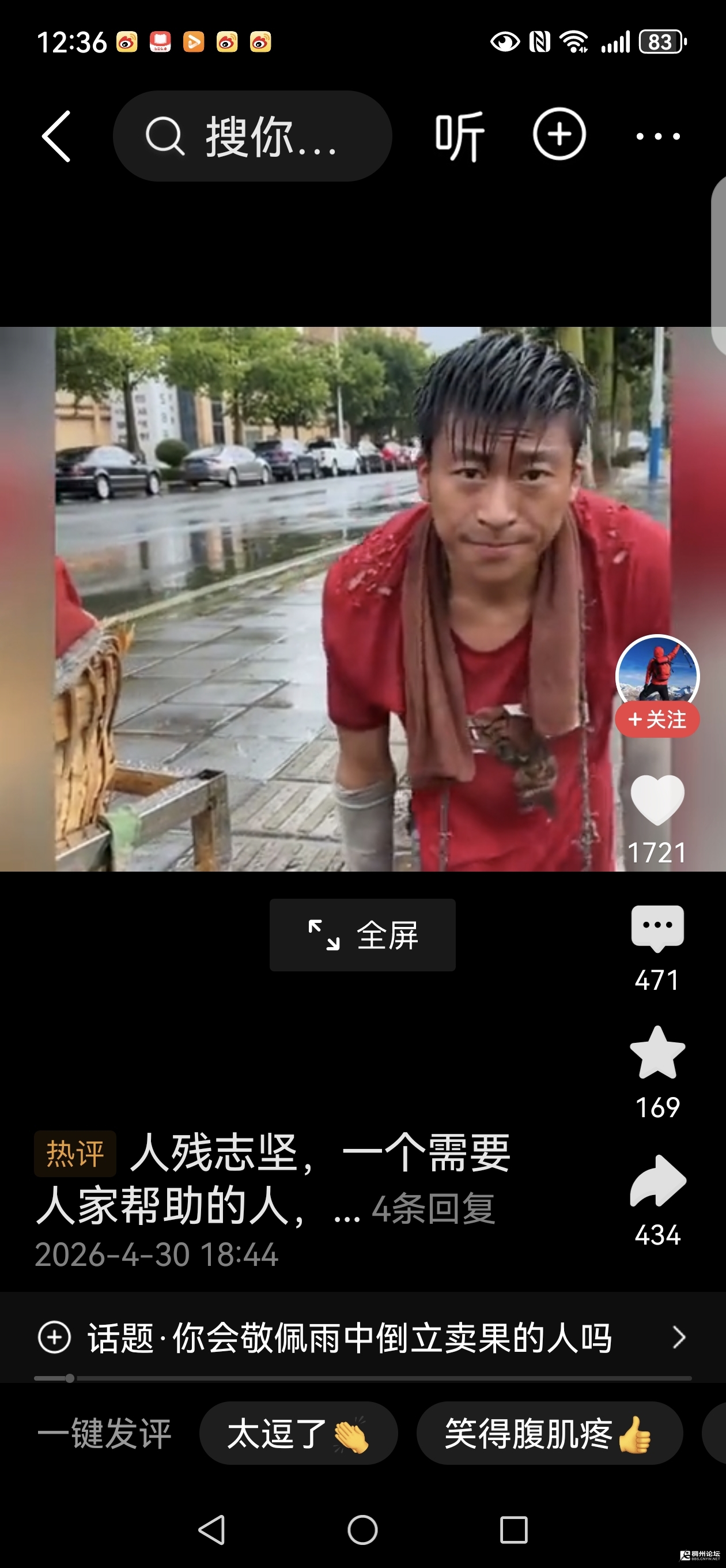Viewport: 726px width, 1568px height.
Task: Open the hot comment 人残志坚
Action: [273, 1179]
